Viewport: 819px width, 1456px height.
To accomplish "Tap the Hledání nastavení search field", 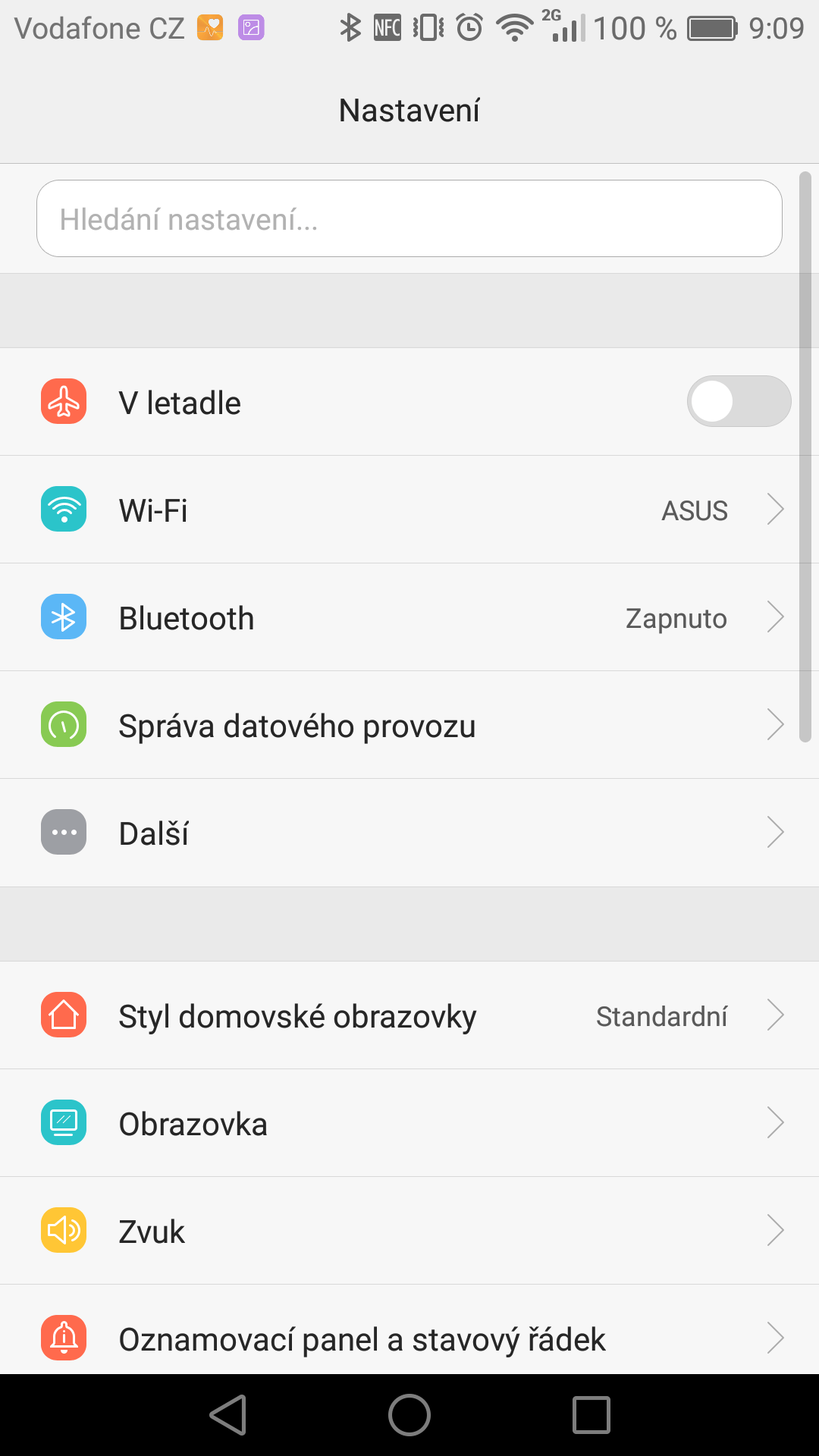I will coord(409,218).
